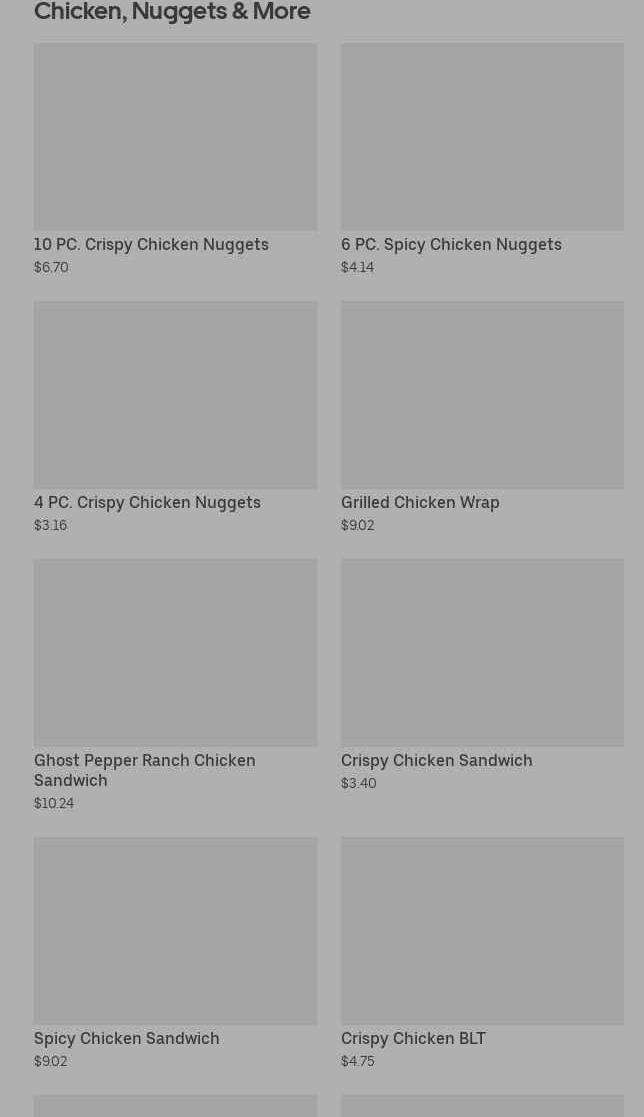Choose Ghost Pepper Ranch Chicken Sandwich
This screenshot has width=644, height=1117.
(x=175, y=685)
